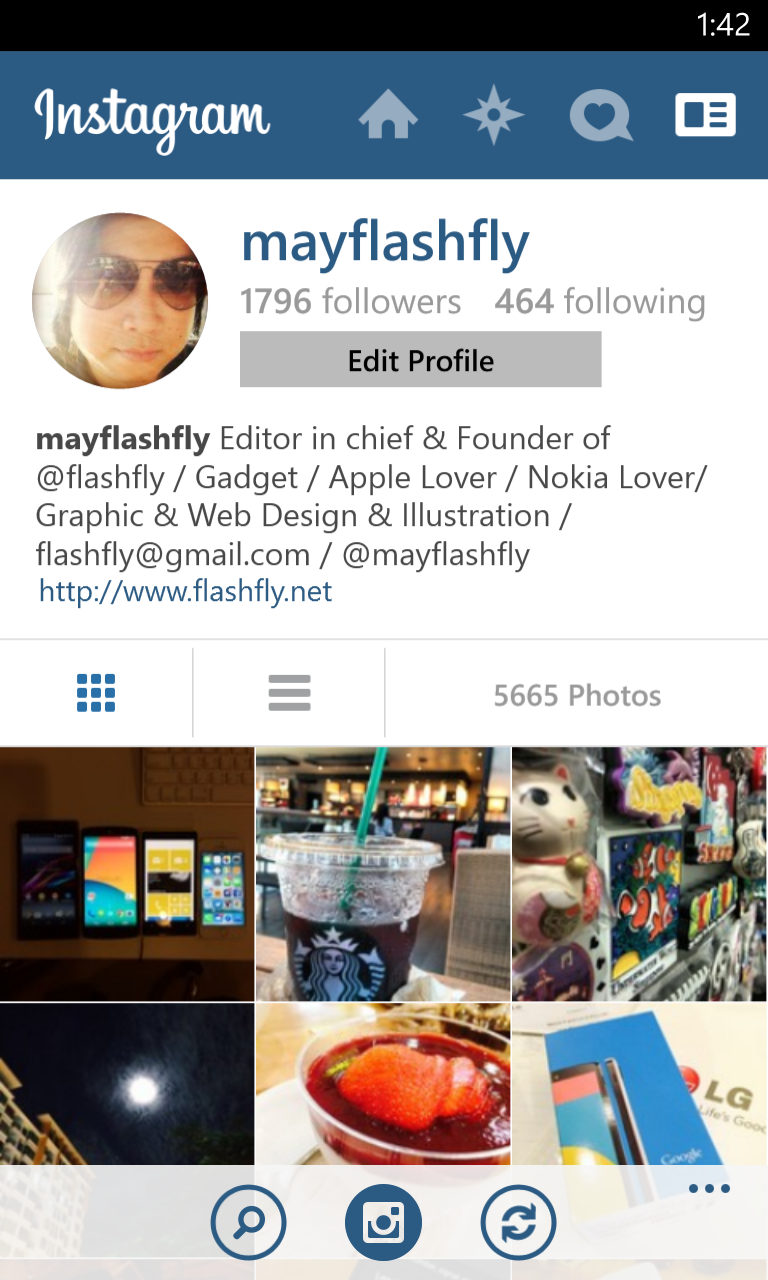Screen dimensions: 768x1280
Task: Open the photo of four smartphones
Action: (x=127, y=874)
